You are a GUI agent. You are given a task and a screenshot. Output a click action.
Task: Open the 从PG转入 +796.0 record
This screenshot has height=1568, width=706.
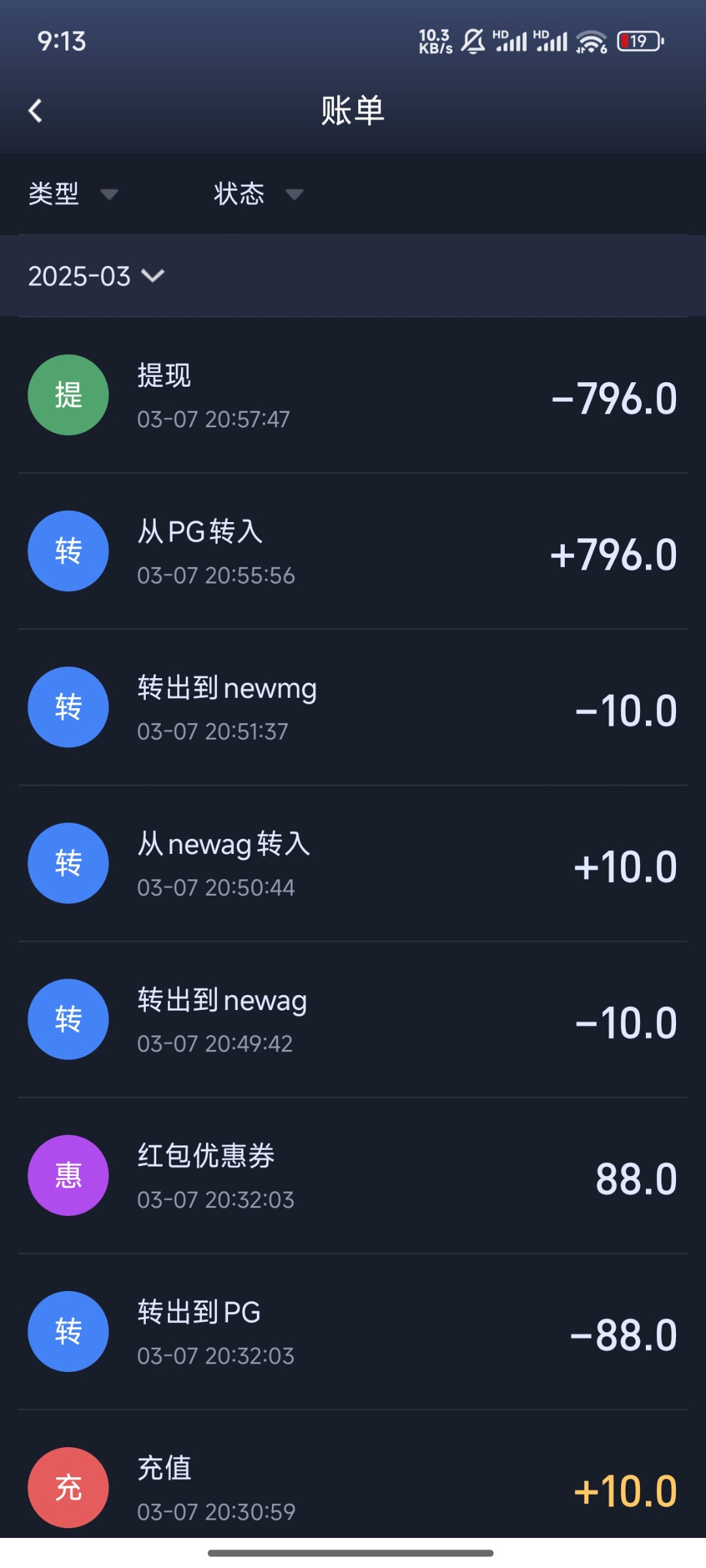(x=353, y=551)
